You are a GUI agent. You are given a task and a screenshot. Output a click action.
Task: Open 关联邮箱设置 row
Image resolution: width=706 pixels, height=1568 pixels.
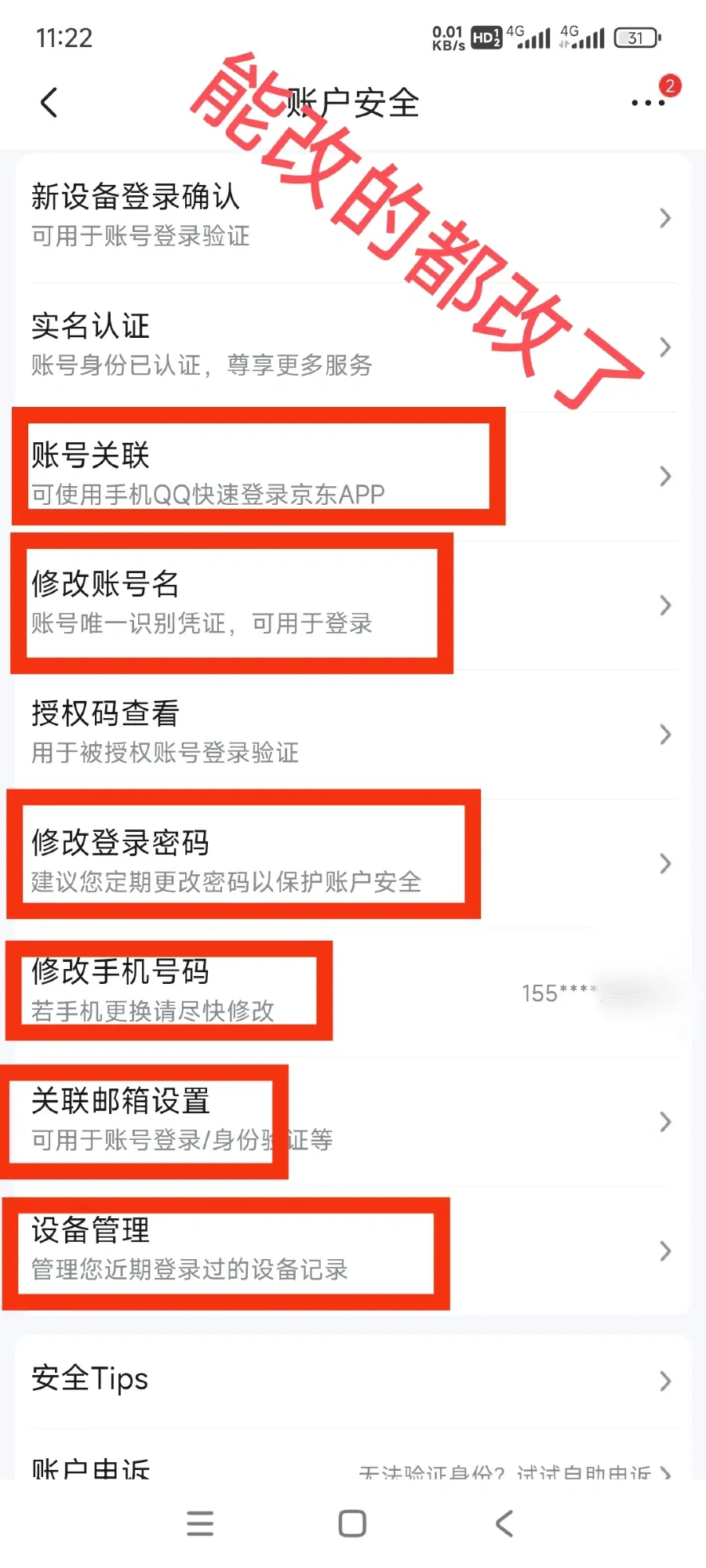click(x=353, y=1120)
